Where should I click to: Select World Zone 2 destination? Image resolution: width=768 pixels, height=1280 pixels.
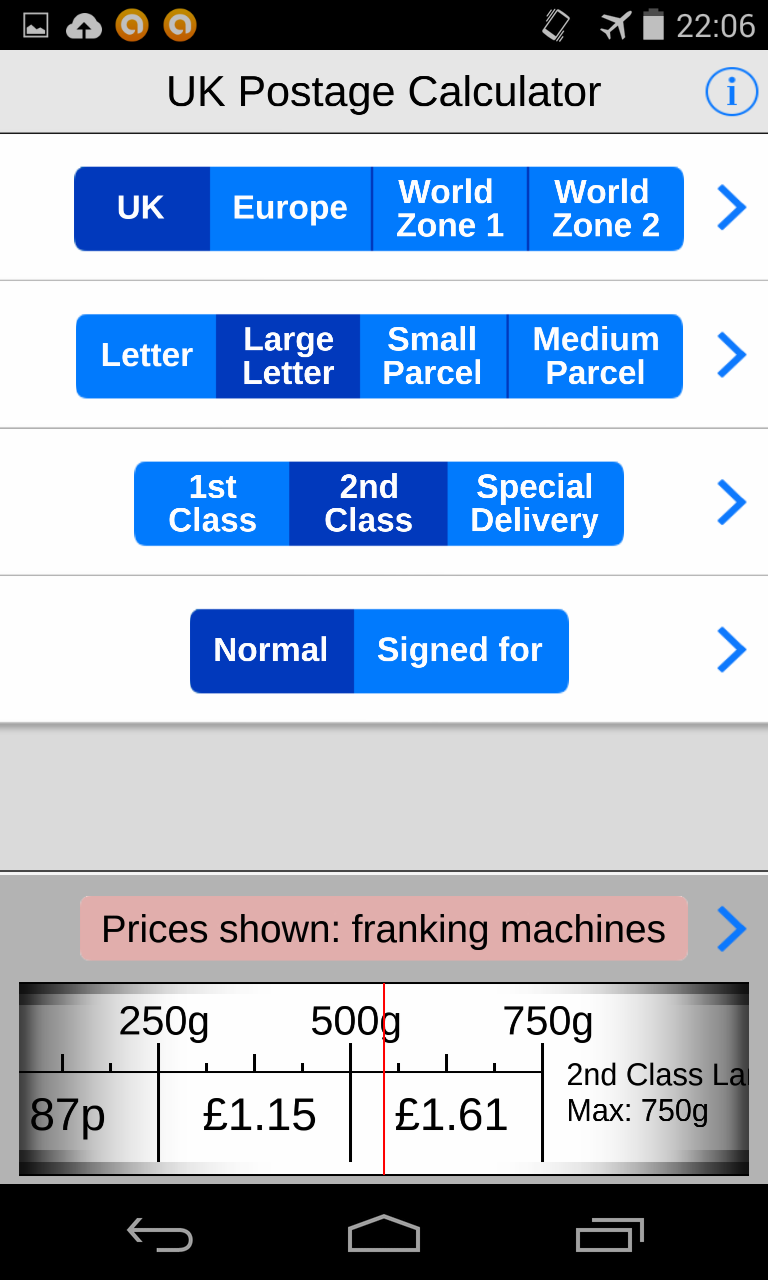[604, 208]
